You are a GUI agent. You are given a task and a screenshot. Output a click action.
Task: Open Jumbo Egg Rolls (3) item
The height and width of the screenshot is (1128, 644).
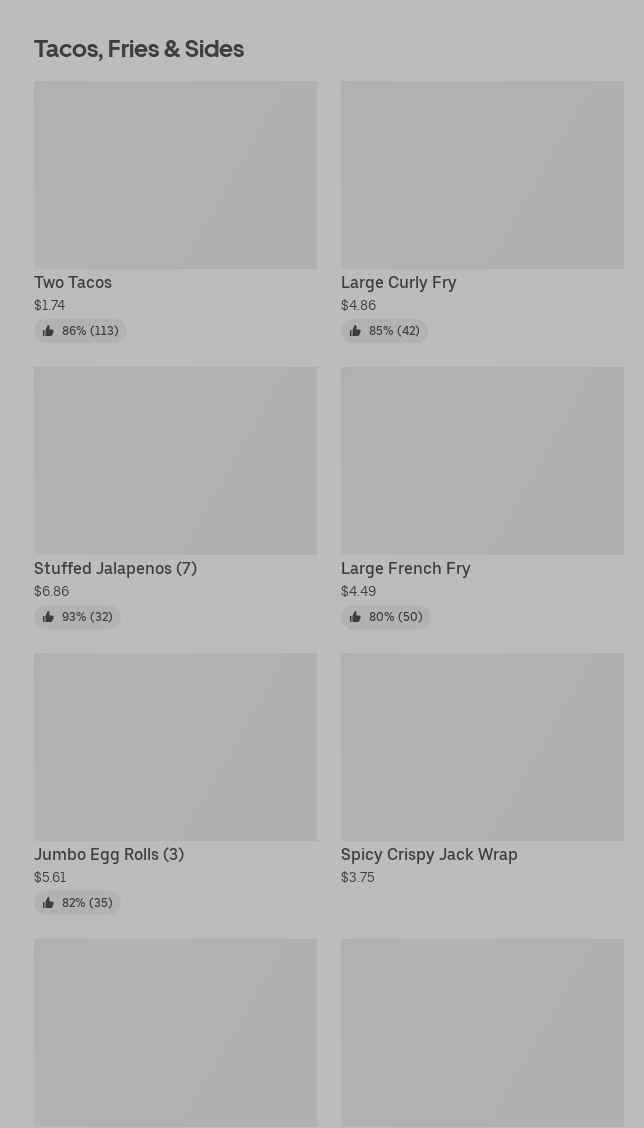[x=175, y=783]
